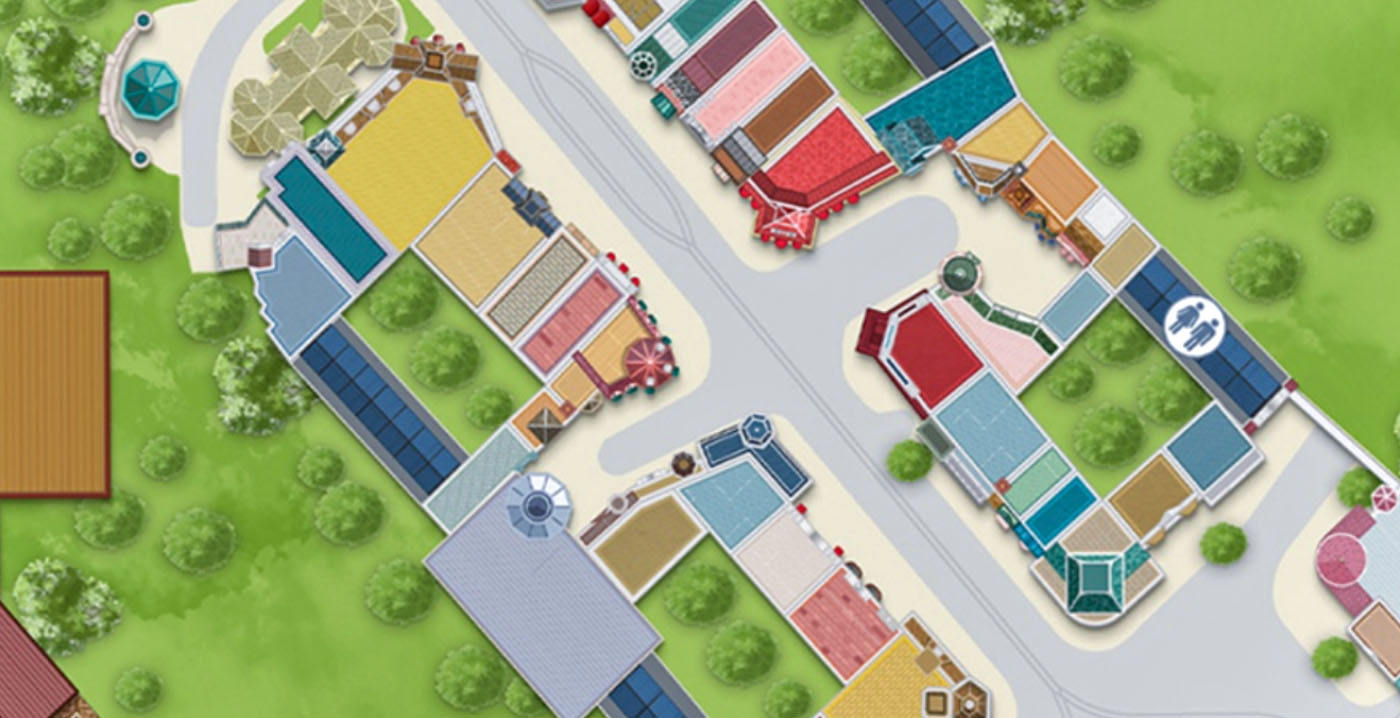The image size is (1400, 718).
Task: Open the restroom marker on the map
Action: click(1194, 325)
